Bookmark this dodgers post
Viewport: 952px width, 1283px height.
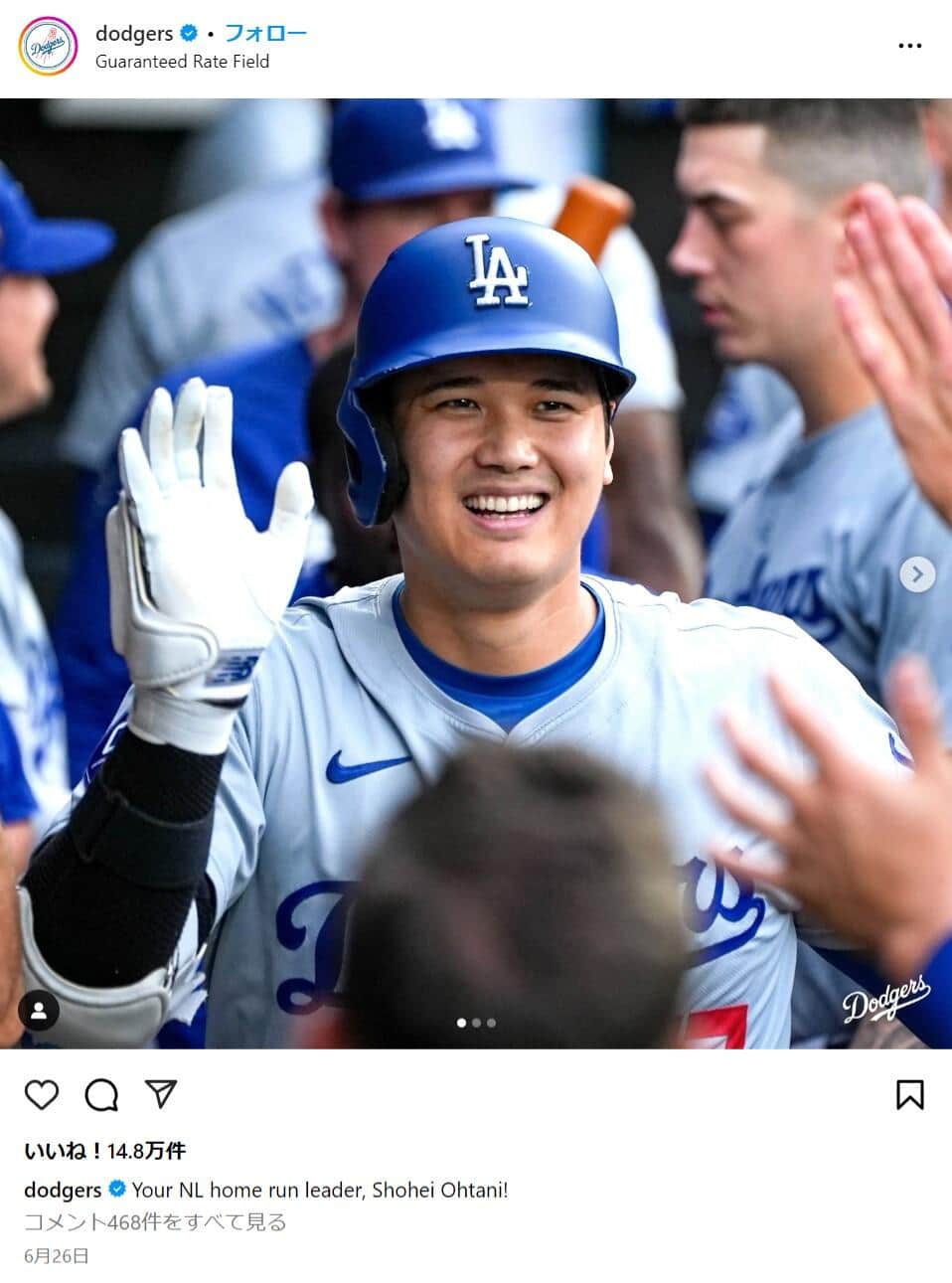pos(909,1095)
